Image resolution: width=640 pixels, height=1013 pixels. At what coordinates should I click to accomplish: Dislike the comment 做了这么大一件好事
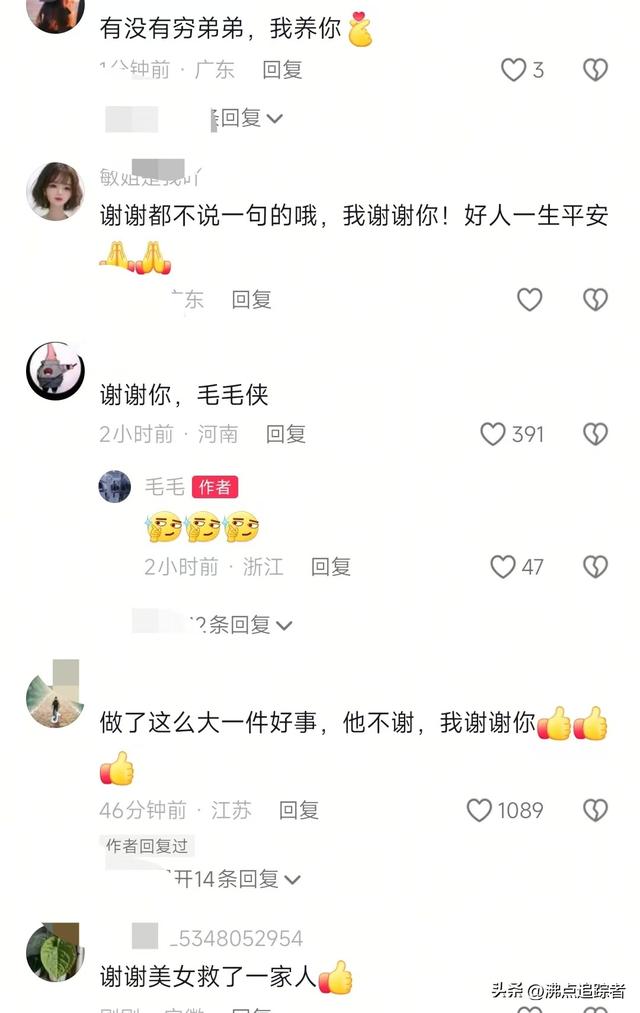coord(595,810)
